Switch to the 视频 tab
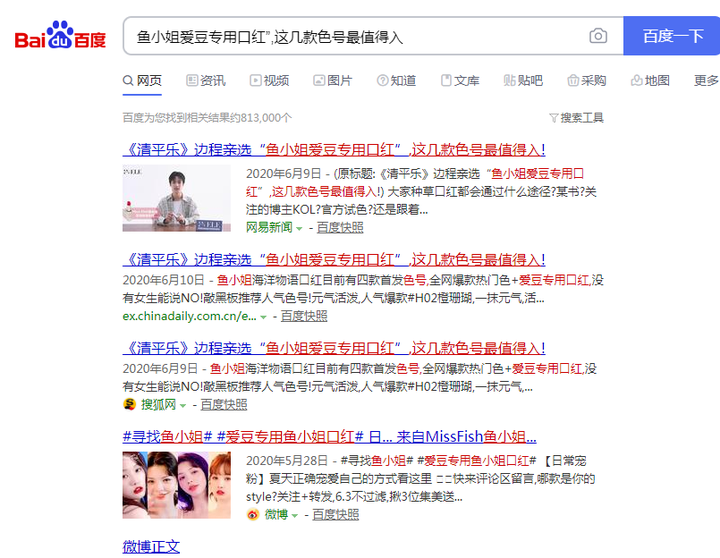The width and height of the screenshot is (720, 558). (x=268, y=81)
